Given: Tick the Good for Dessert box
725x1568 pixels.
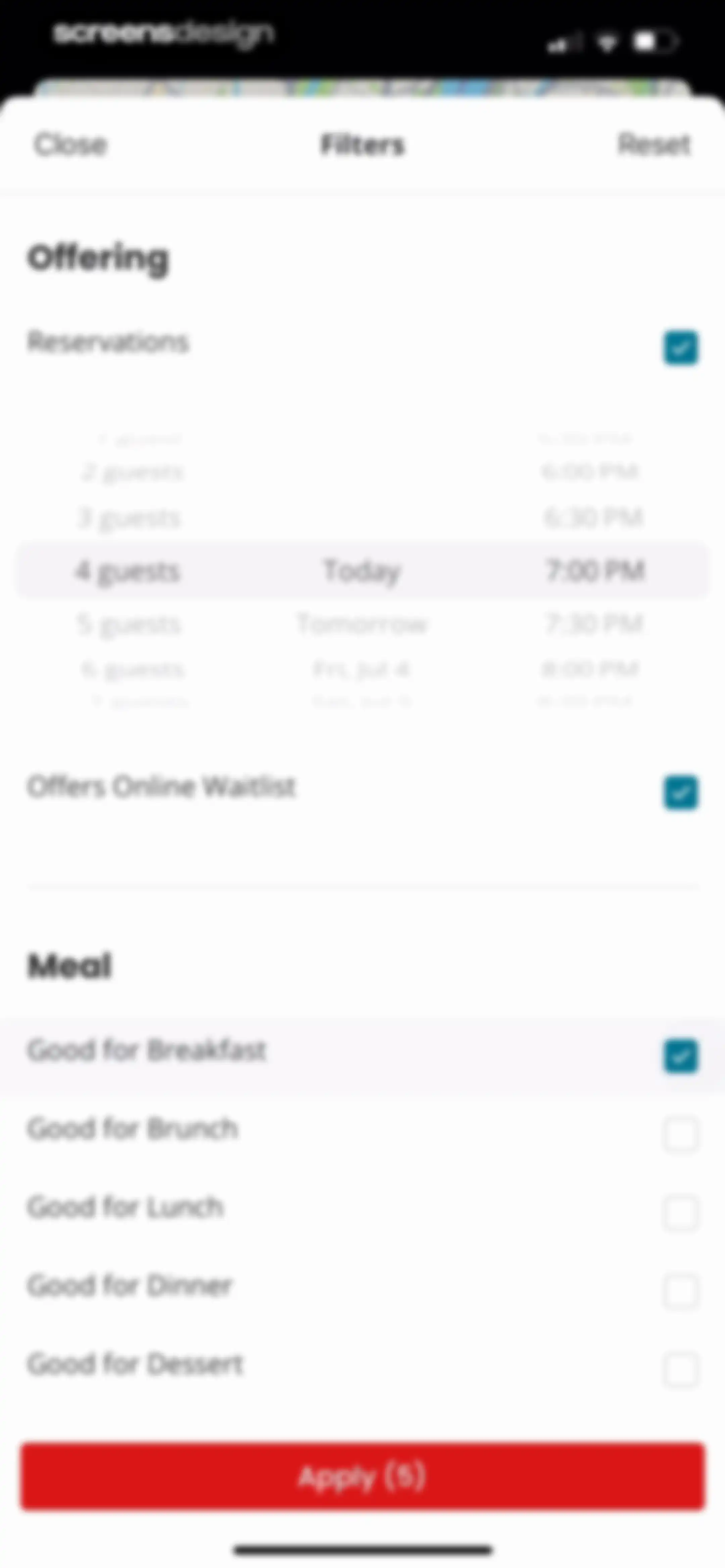Looking at the screenshot, I should (x=681, y=1370).
